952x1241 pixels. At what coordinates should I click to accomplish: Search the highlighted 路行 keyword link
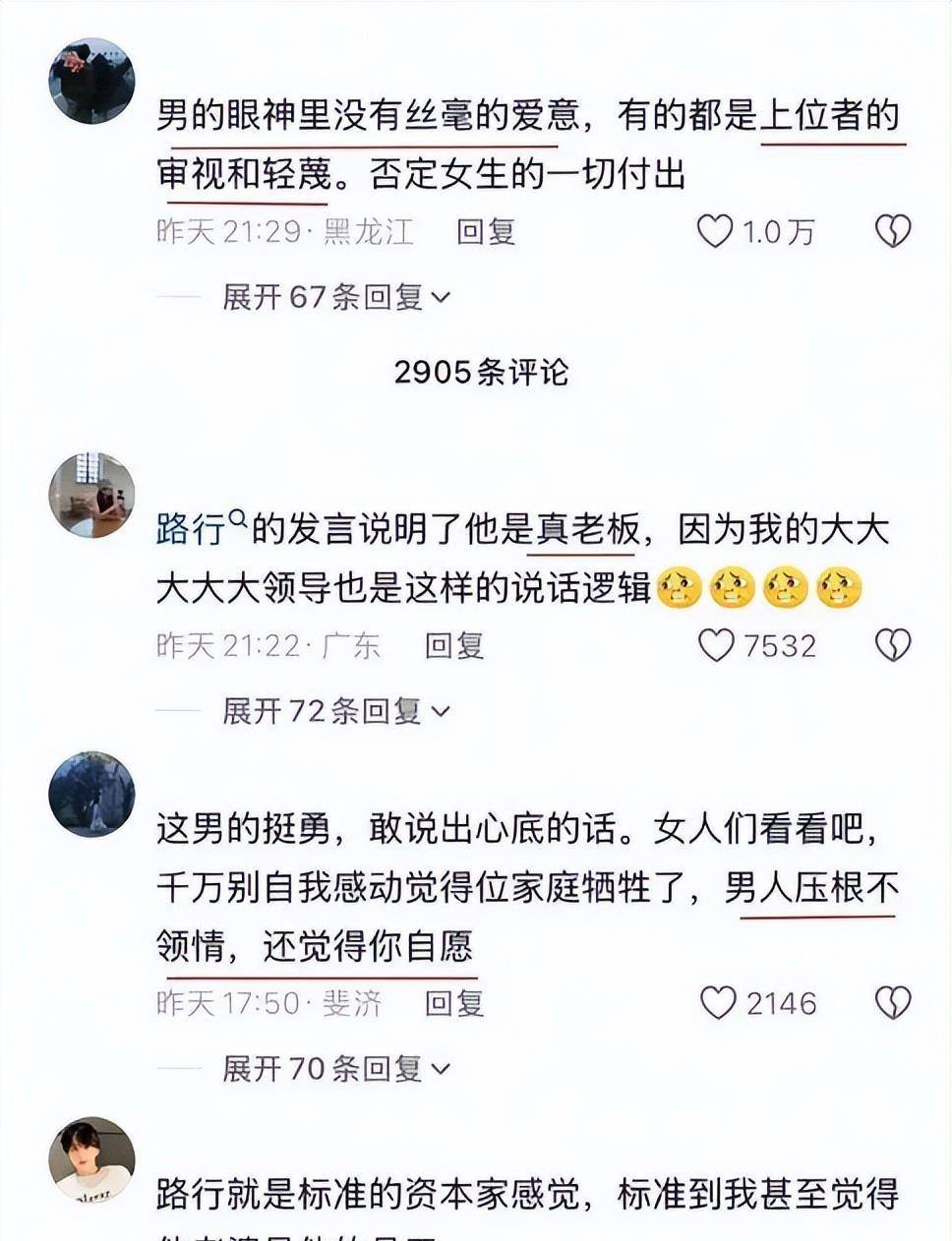coord(200,529)
